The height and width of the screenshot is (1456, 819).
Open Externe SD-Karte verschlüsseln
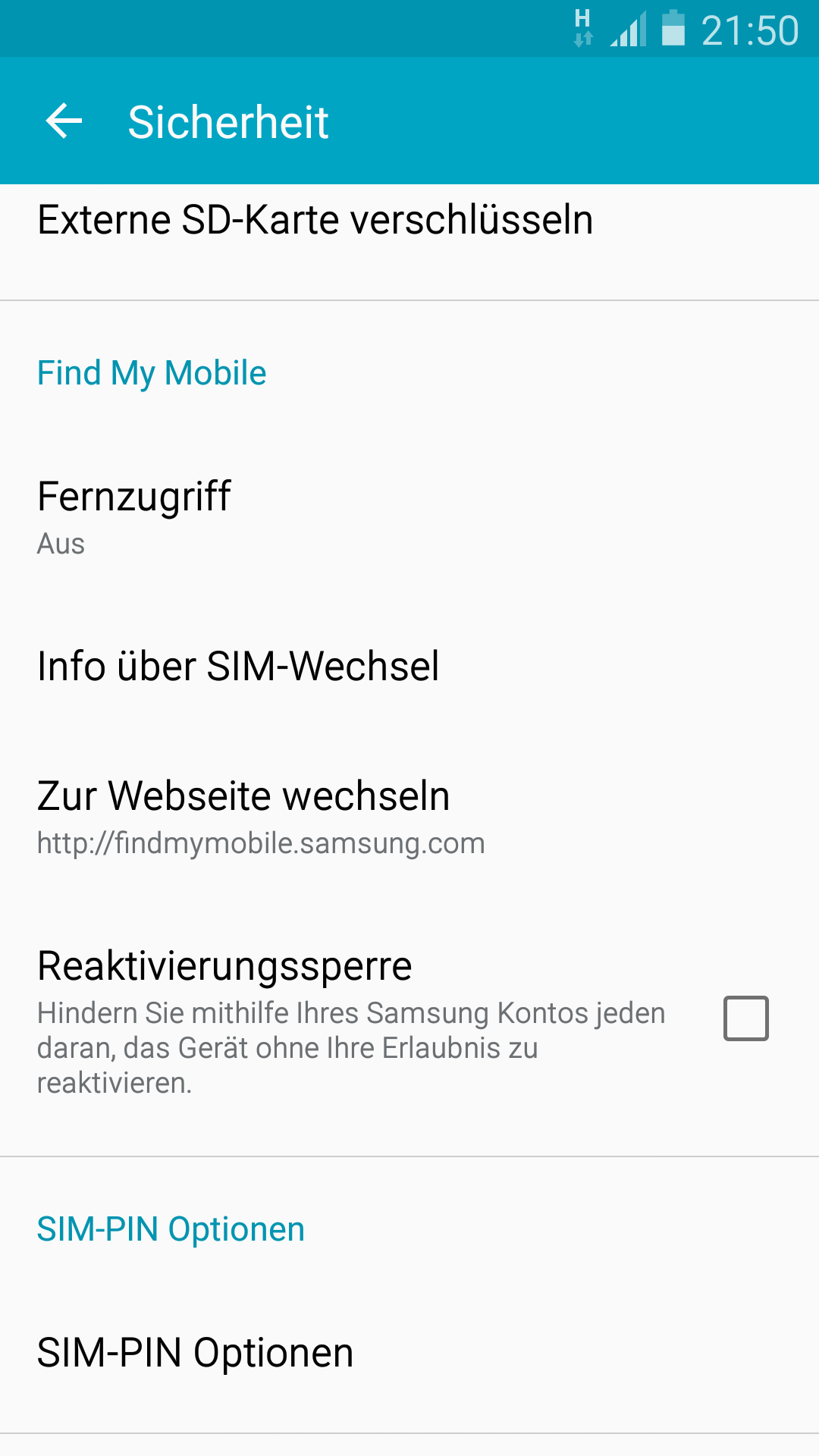click(x=409, y=242)
